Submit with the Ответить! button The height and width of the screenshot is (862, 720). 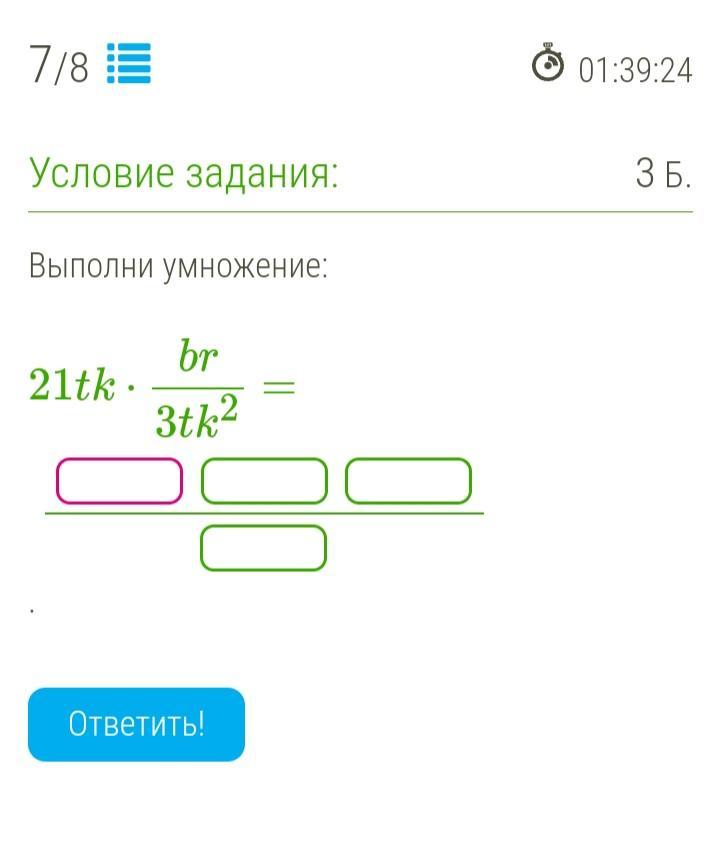point(136,724)
